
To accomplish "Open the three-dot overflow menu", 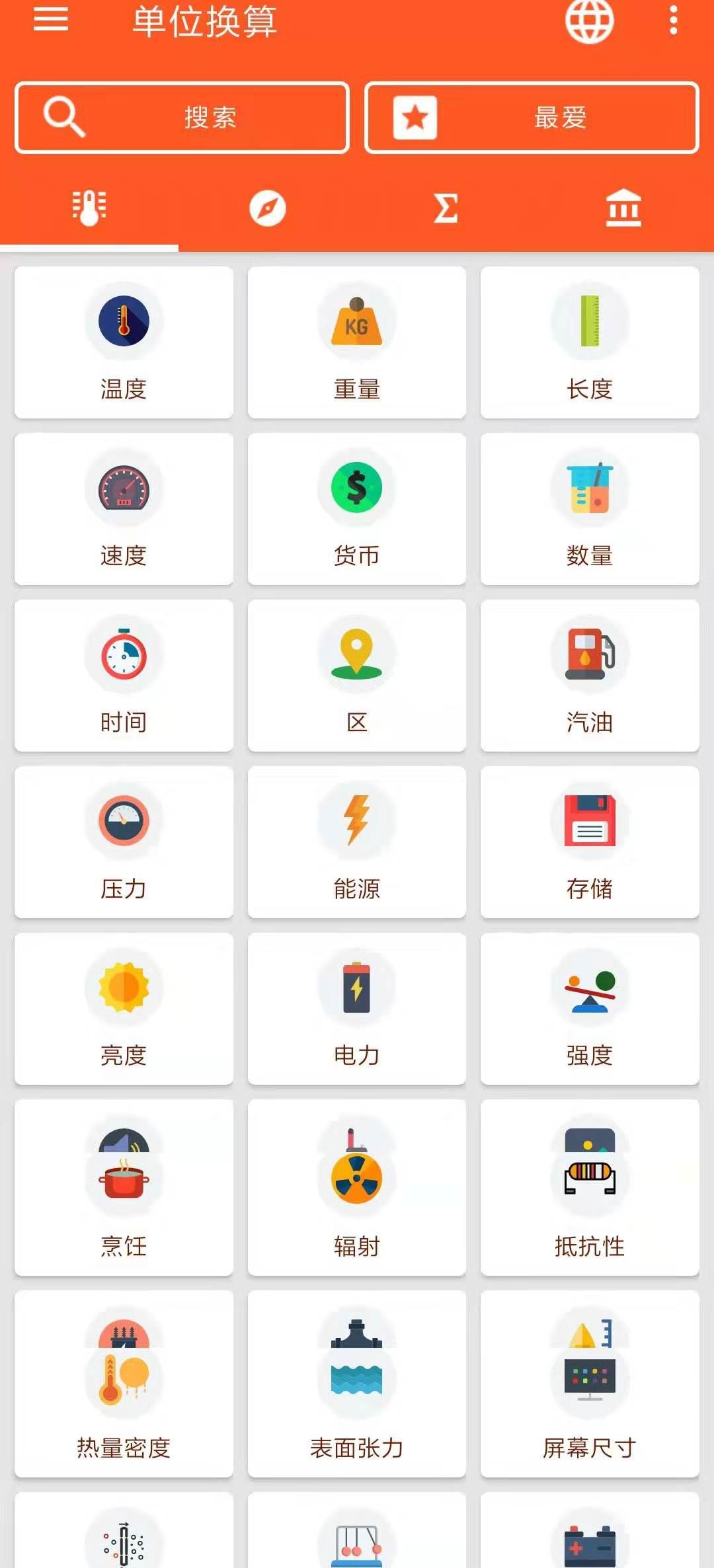I will tap(673, 20).
